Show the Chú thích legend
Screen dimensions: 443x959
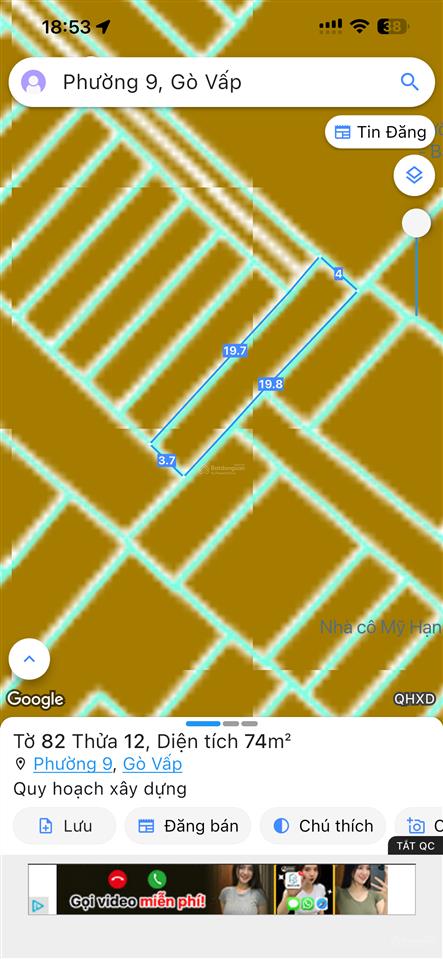tap(323, 826)
